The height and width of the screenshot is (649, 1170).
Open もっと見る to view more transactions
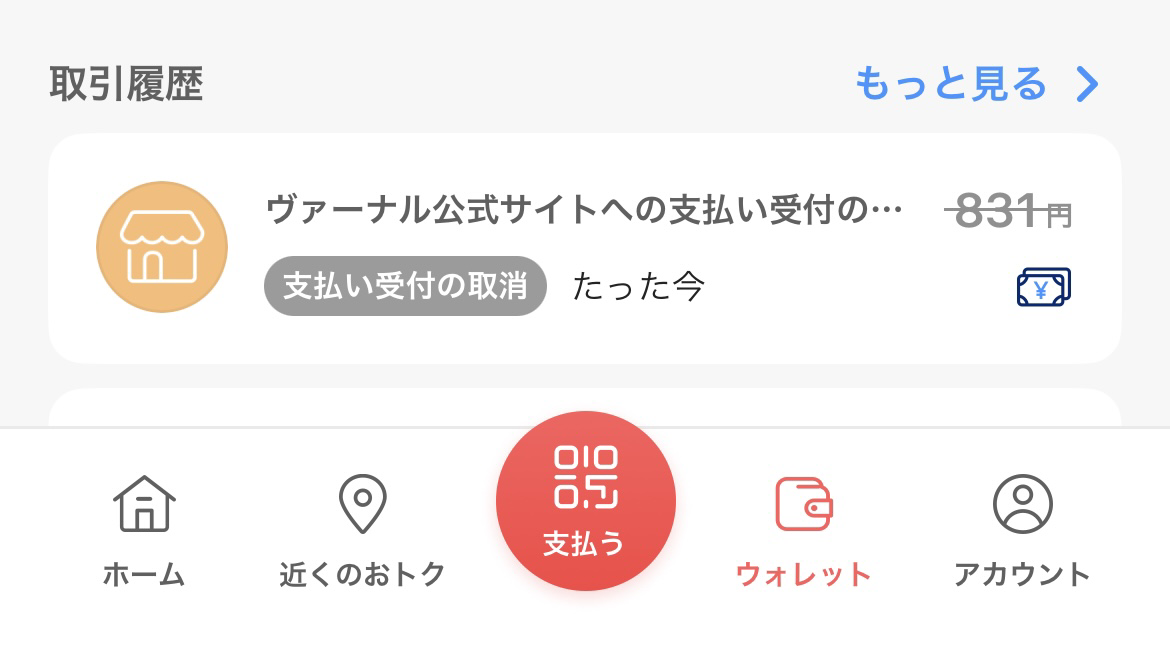pos(975,85)
